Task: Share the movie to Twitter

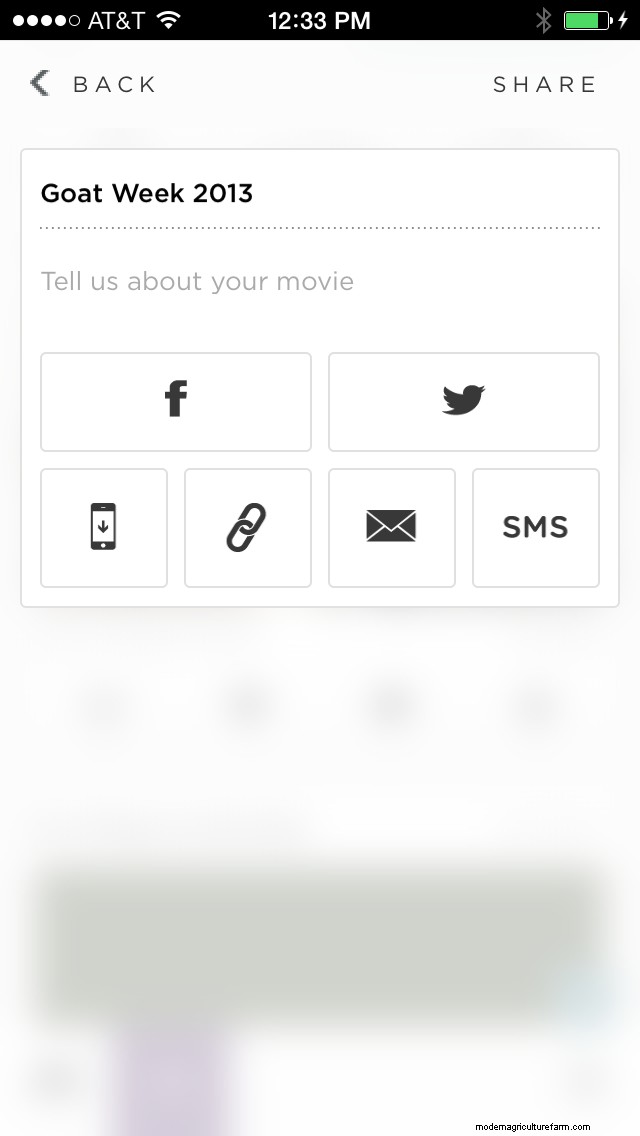Action: click(x=464, y=401)
